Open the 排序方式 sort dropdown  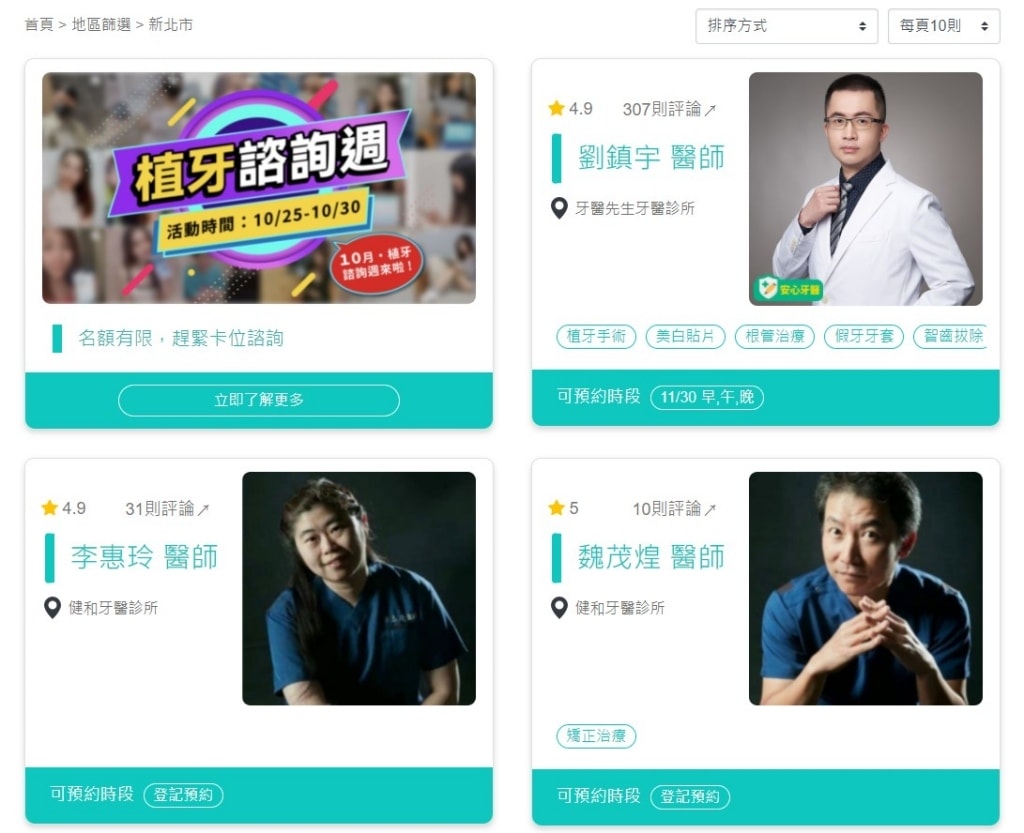click(x=786, y=26)
